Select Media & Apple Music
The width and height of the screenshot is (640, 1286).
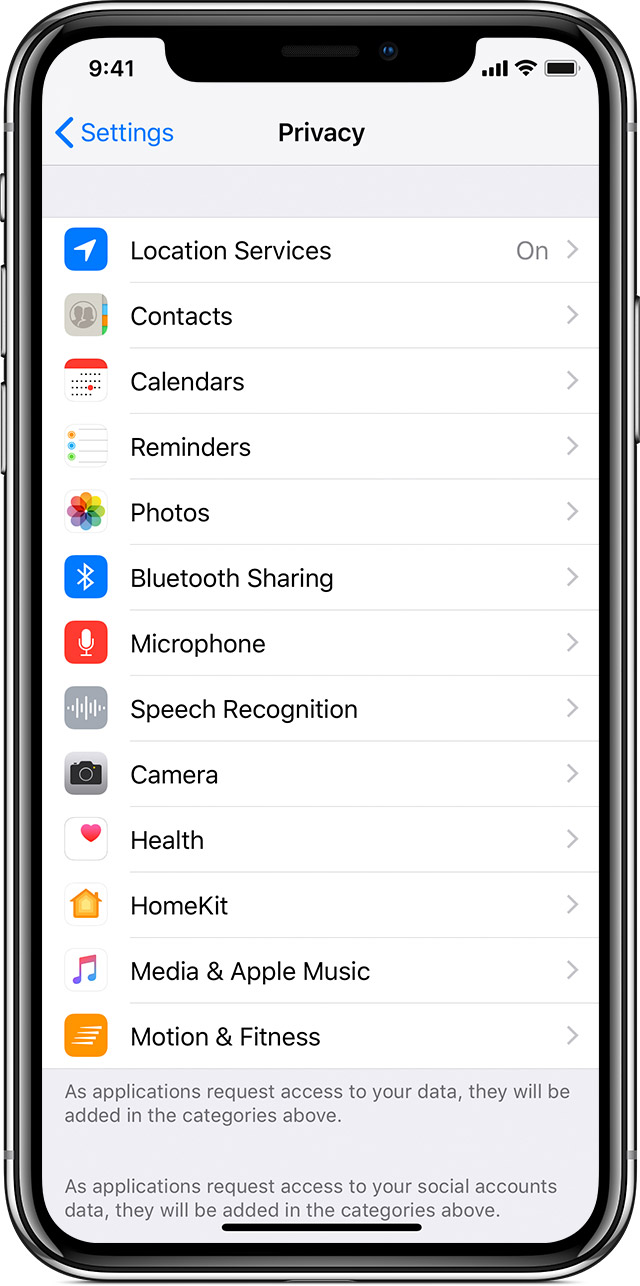coord(320,971)
